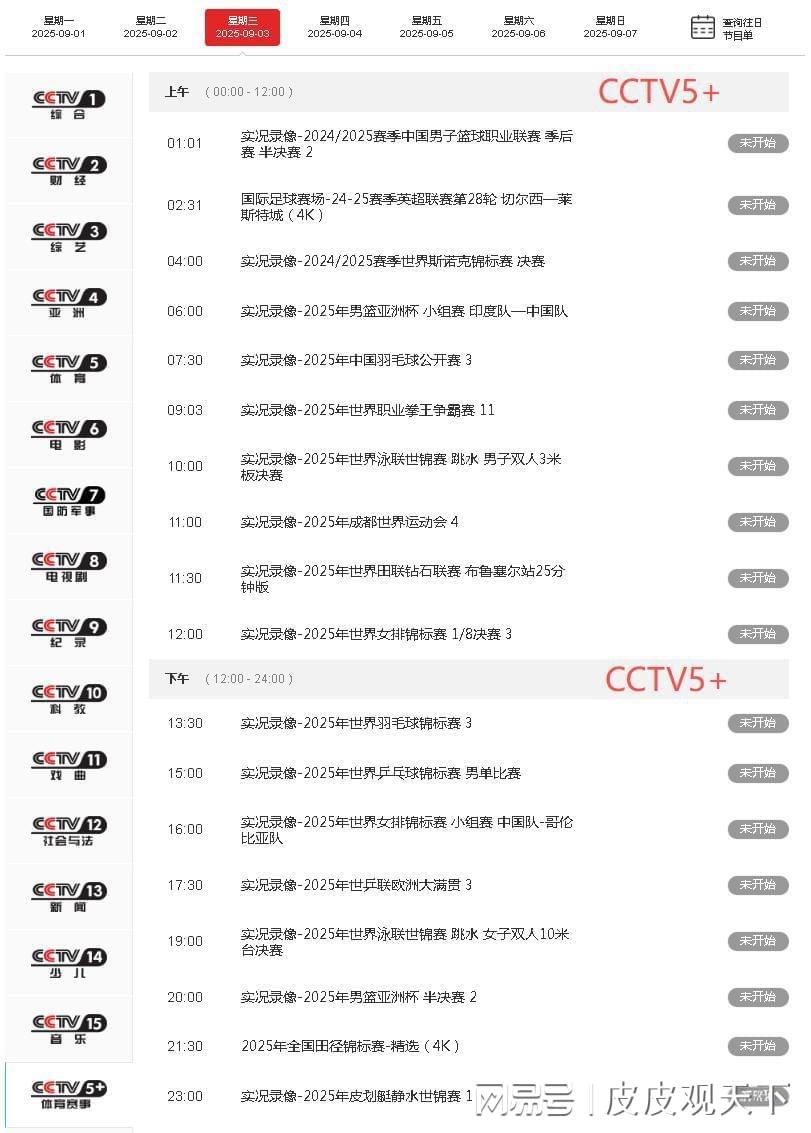
Task: Switch to 星期五 2025-09-05
Action: 426,27
